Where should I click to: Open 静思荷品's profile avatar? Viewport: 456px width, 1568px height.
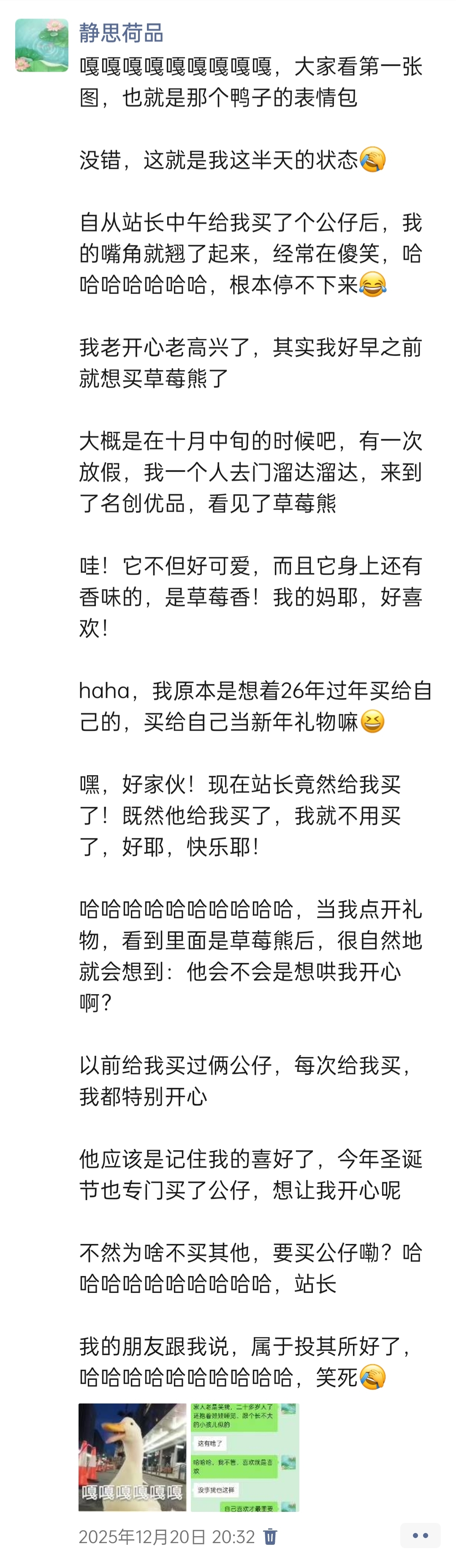[x=41, y=45]
